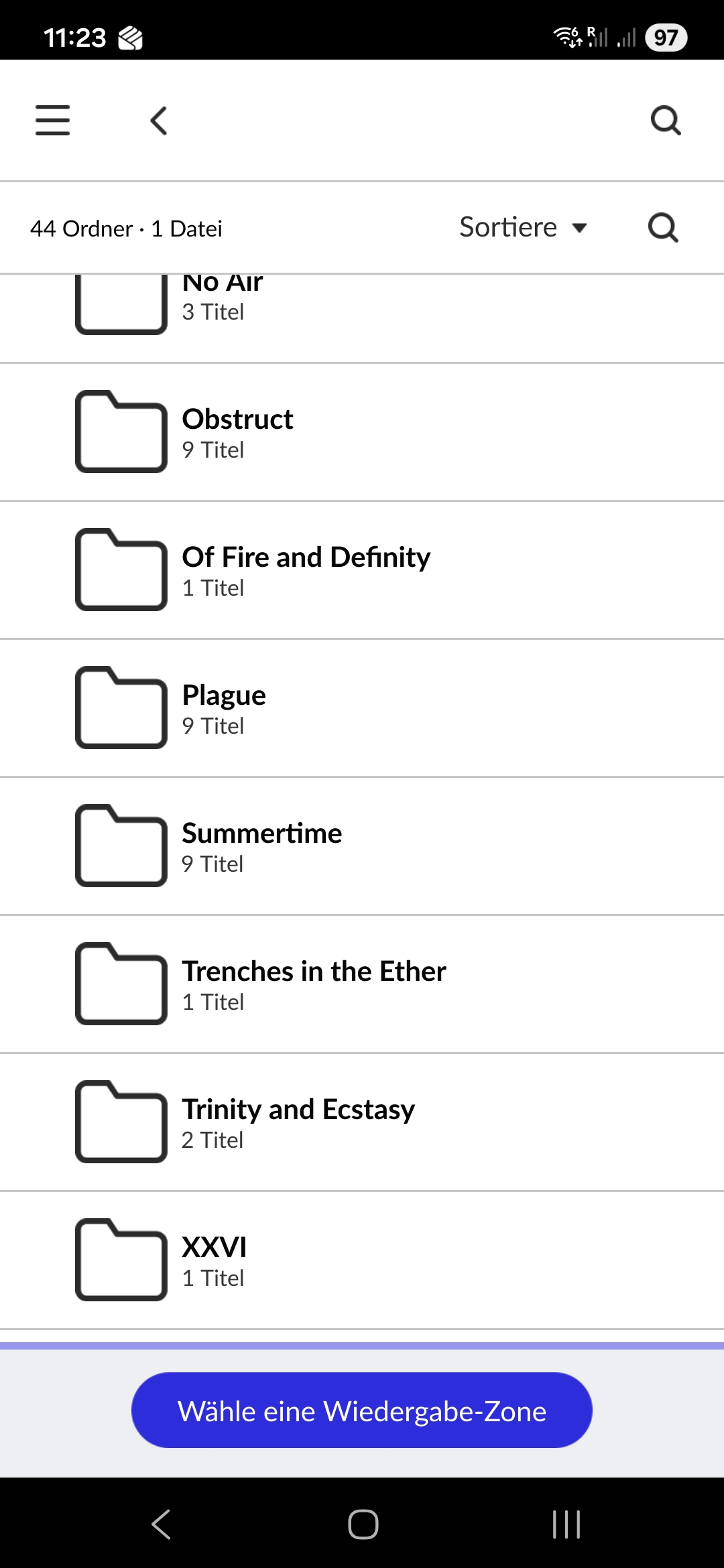The width and height of the screenshot is (724, 1568).
Task: Open the recent apps overview
Action: pyautogui.click(x=566, y=1524)
